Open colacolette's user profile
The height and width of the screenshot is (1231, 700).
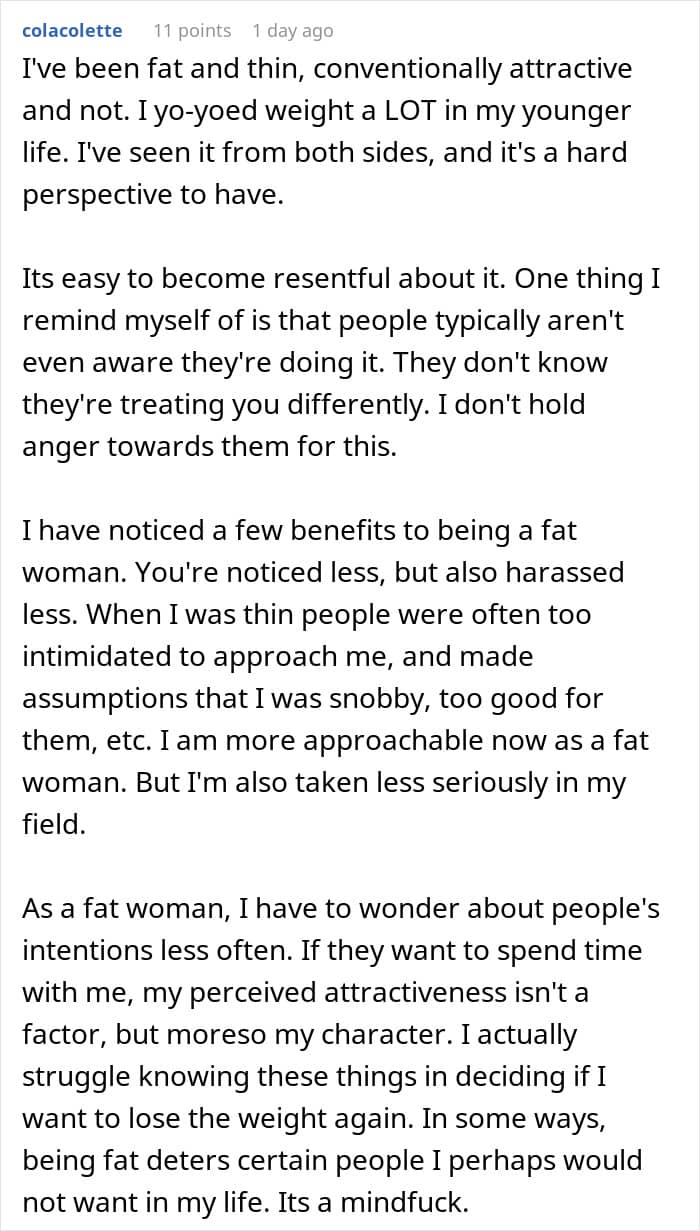click(72, 31)
